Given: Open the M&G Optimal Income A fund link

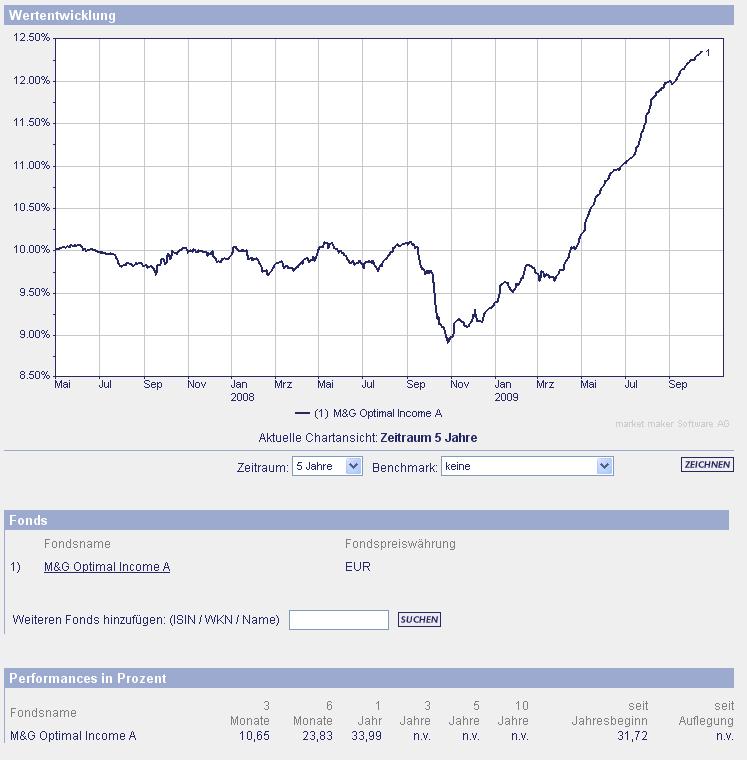Looking at the screenshot, I should tap(107, 567).
